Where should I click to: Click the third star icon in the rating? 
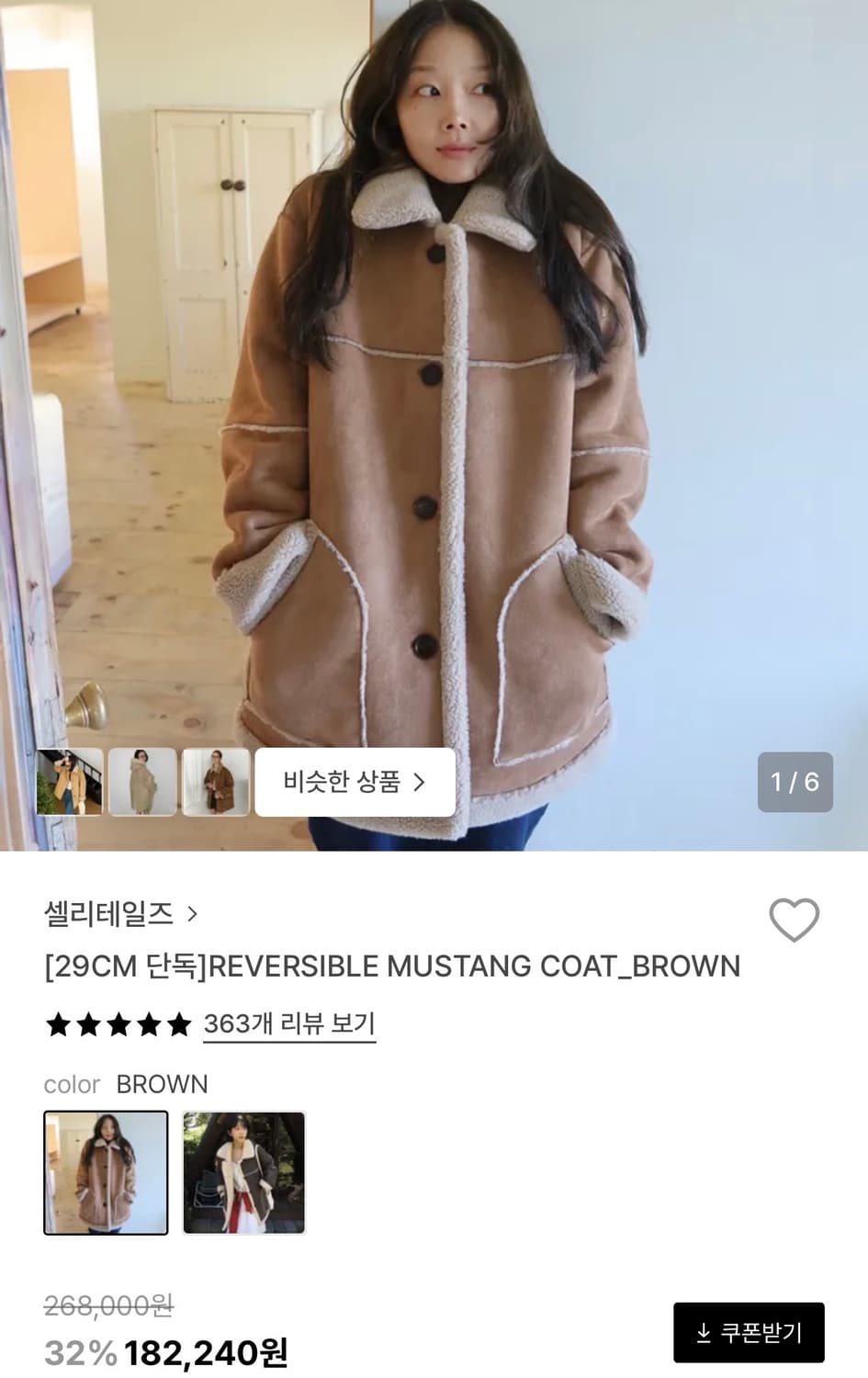tap(119, 1024)
